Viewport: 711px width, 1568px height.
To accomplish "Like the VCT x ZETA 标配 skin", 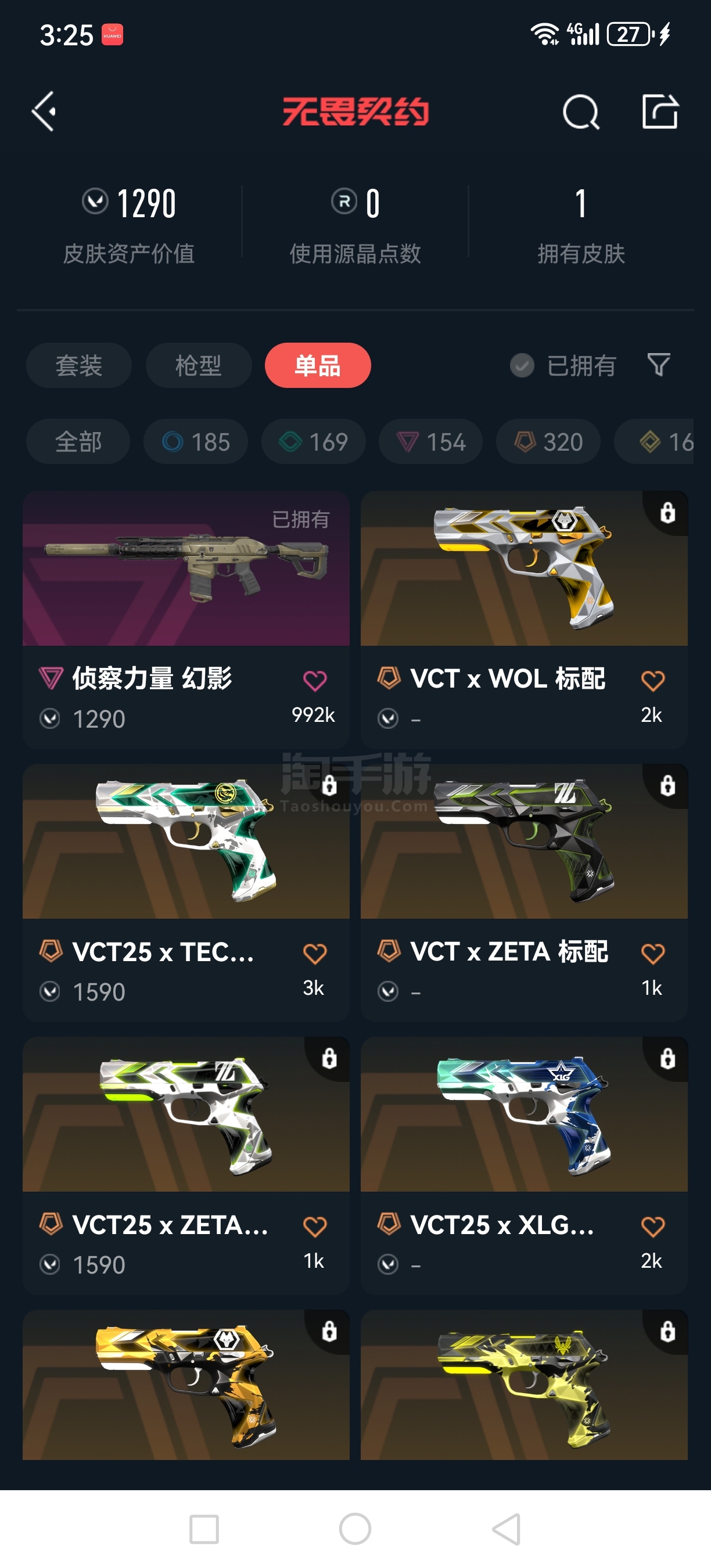I will point(652,953).
